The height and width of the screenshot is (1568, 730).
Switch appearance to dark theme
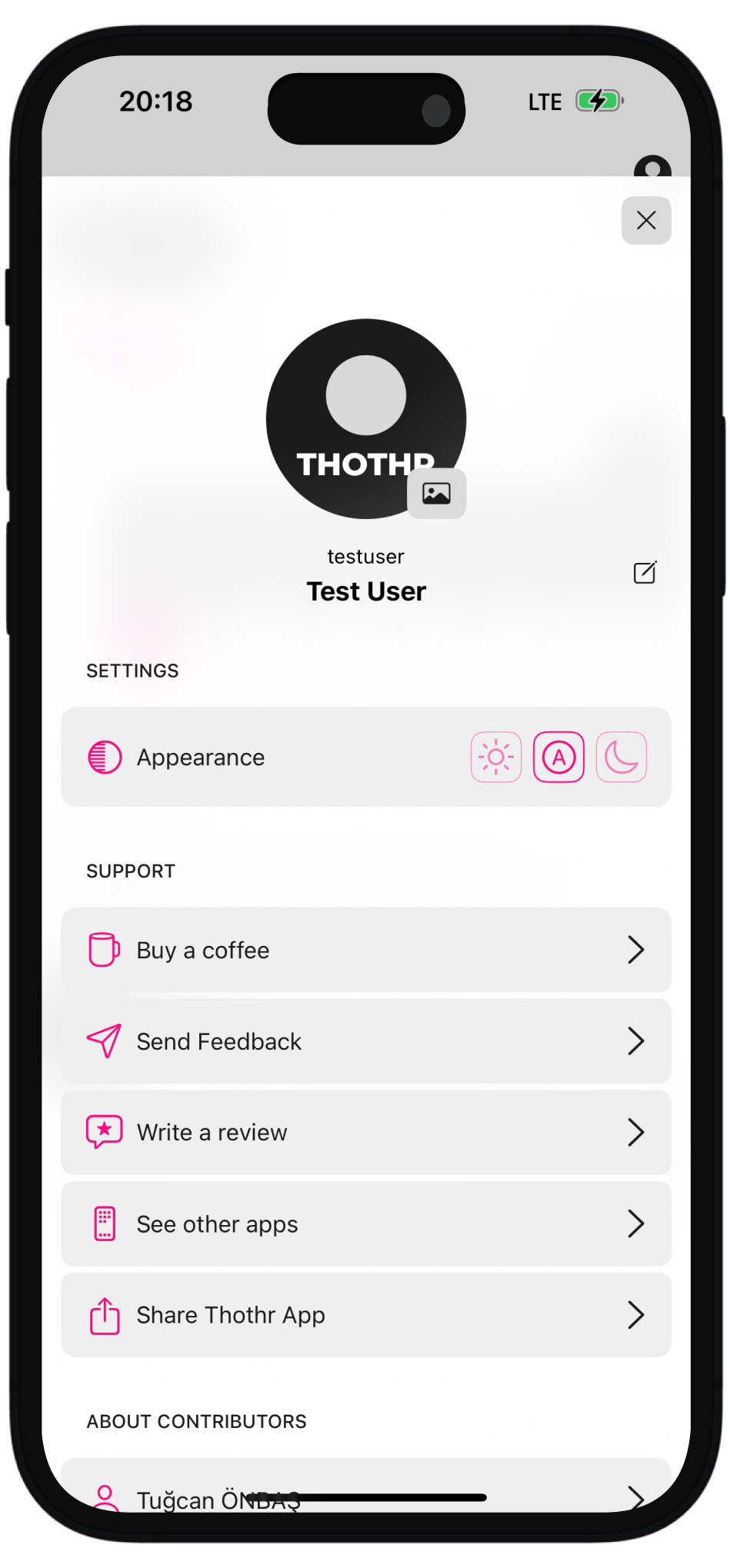tap(622, 757)
